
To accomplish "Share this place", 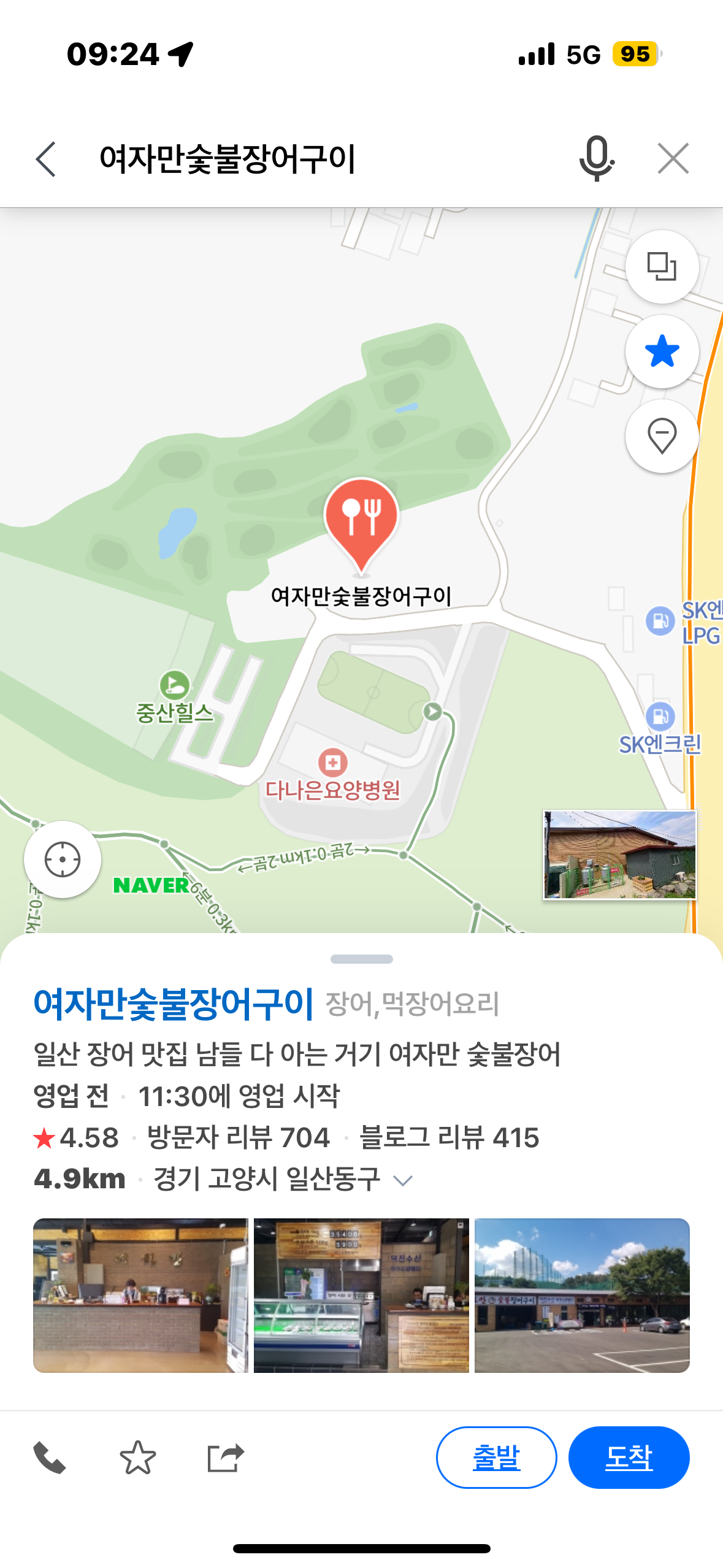I will tap(225, 1458).
